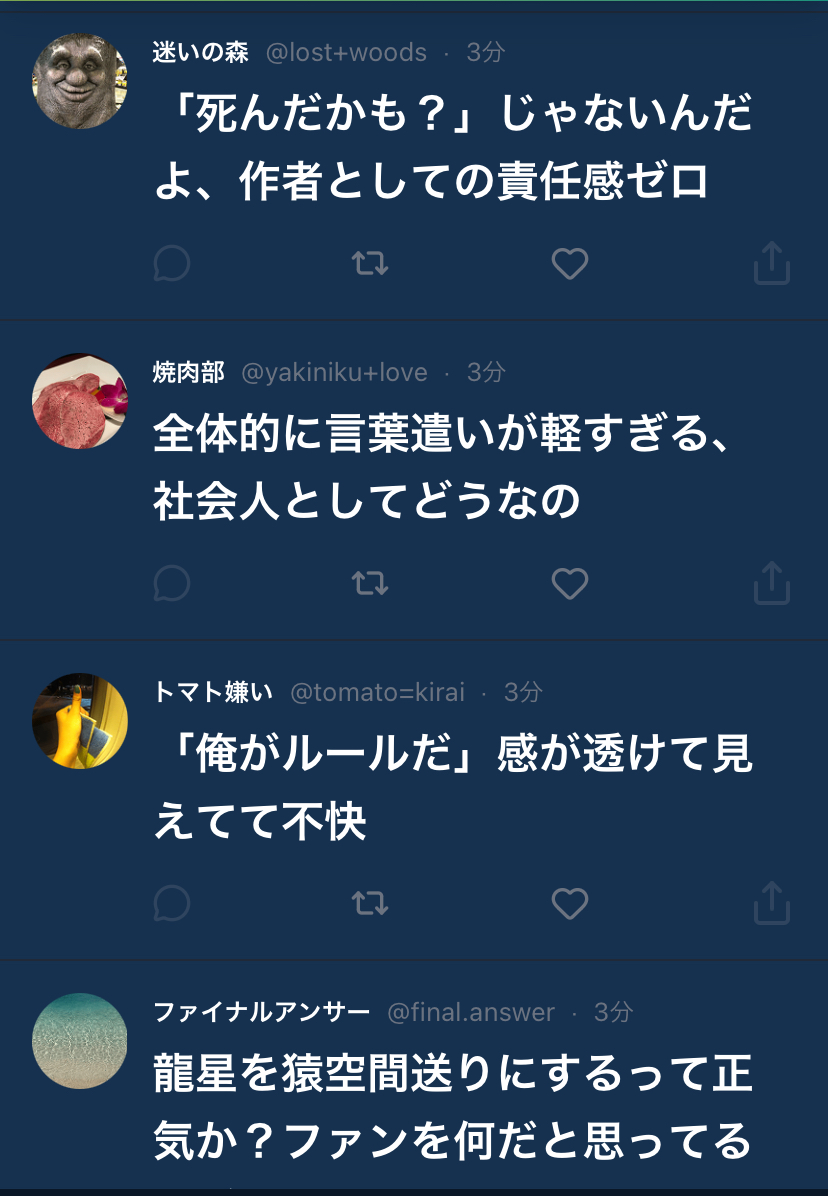
Task: Open 焼肉部's avatar
Action: [80, 401]
